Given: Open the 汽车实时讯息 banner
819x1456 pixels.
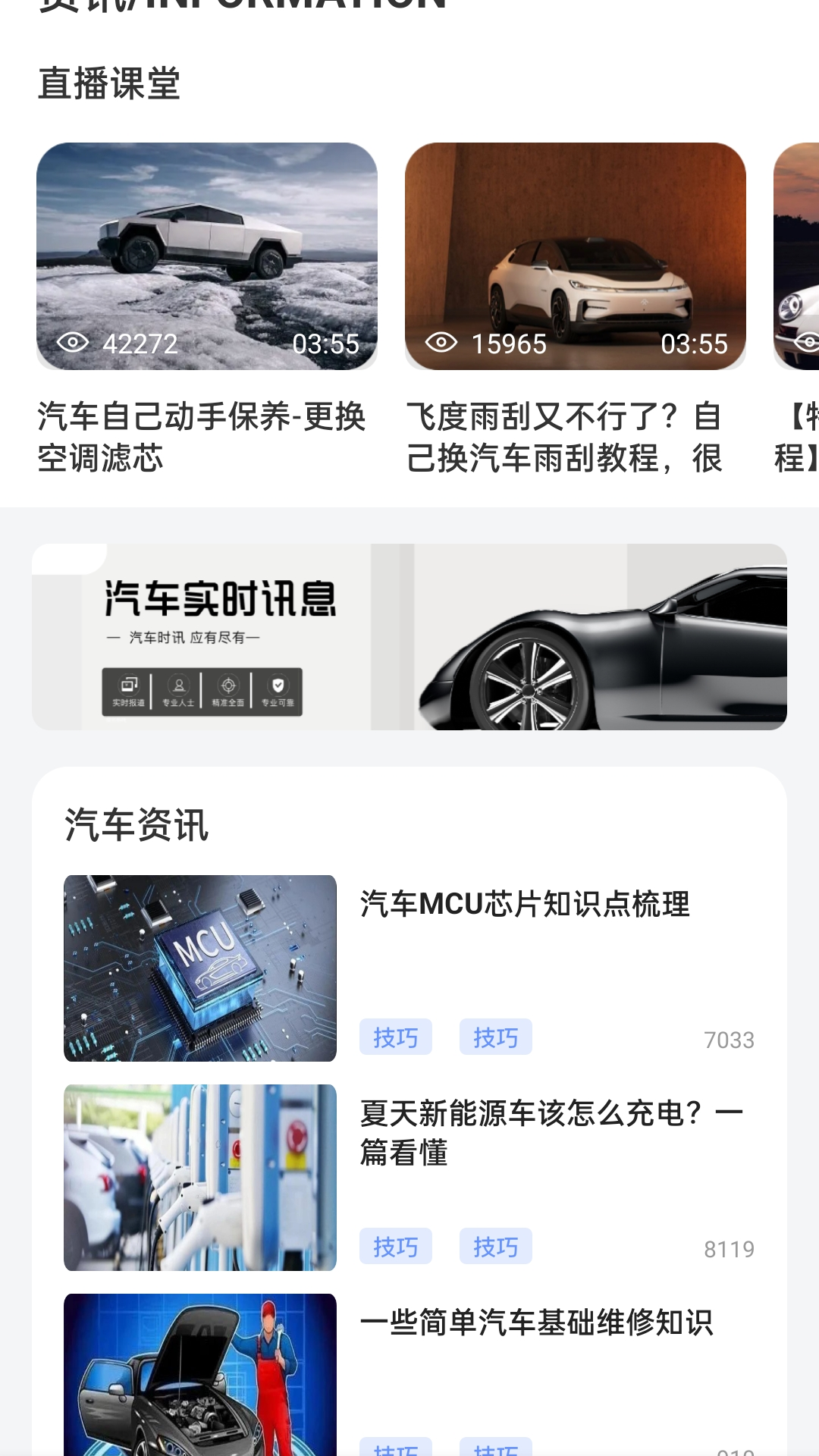Looking at the screenshot, I should 409,637.
